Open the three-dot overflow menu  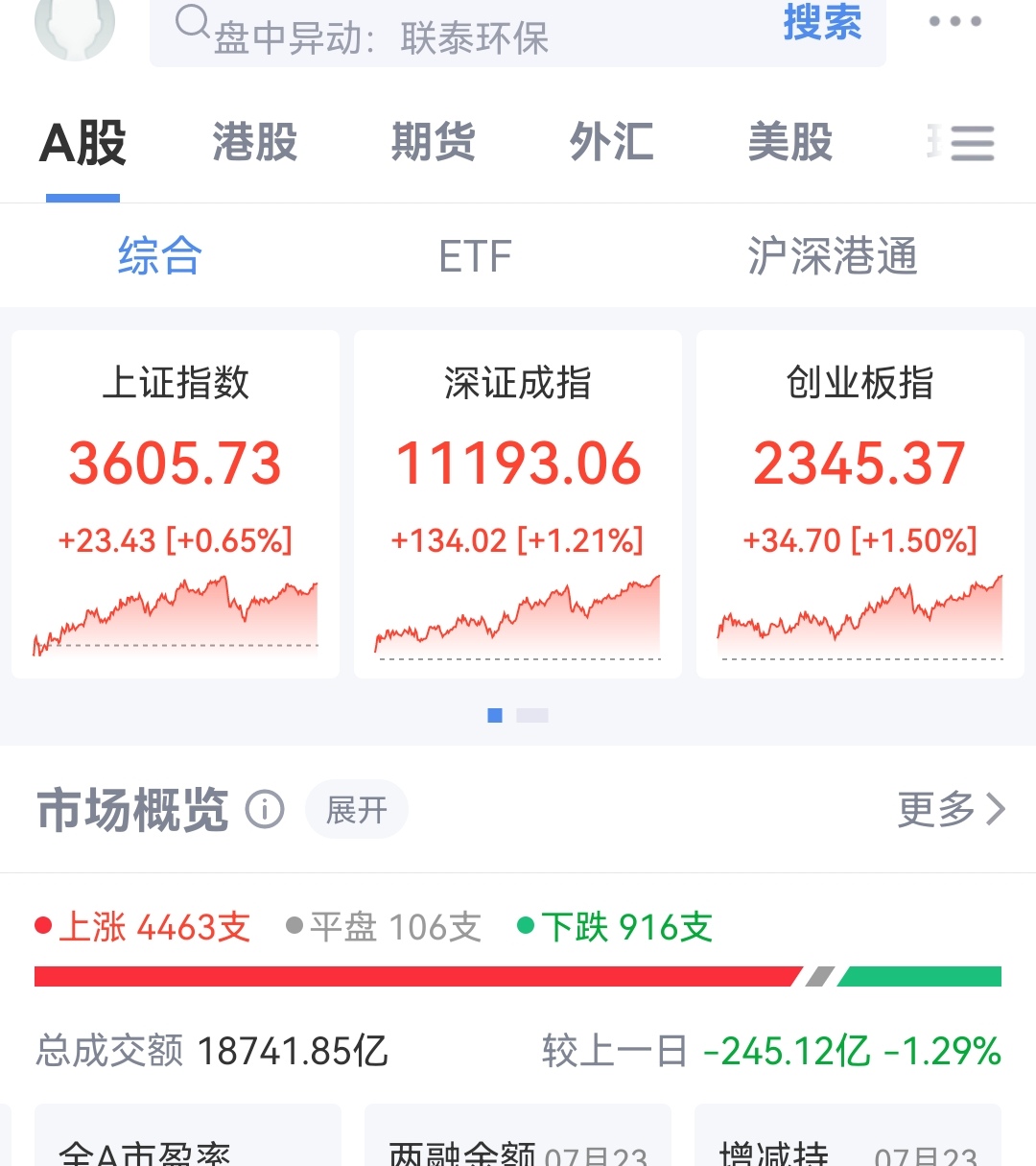tap(954, 21)
